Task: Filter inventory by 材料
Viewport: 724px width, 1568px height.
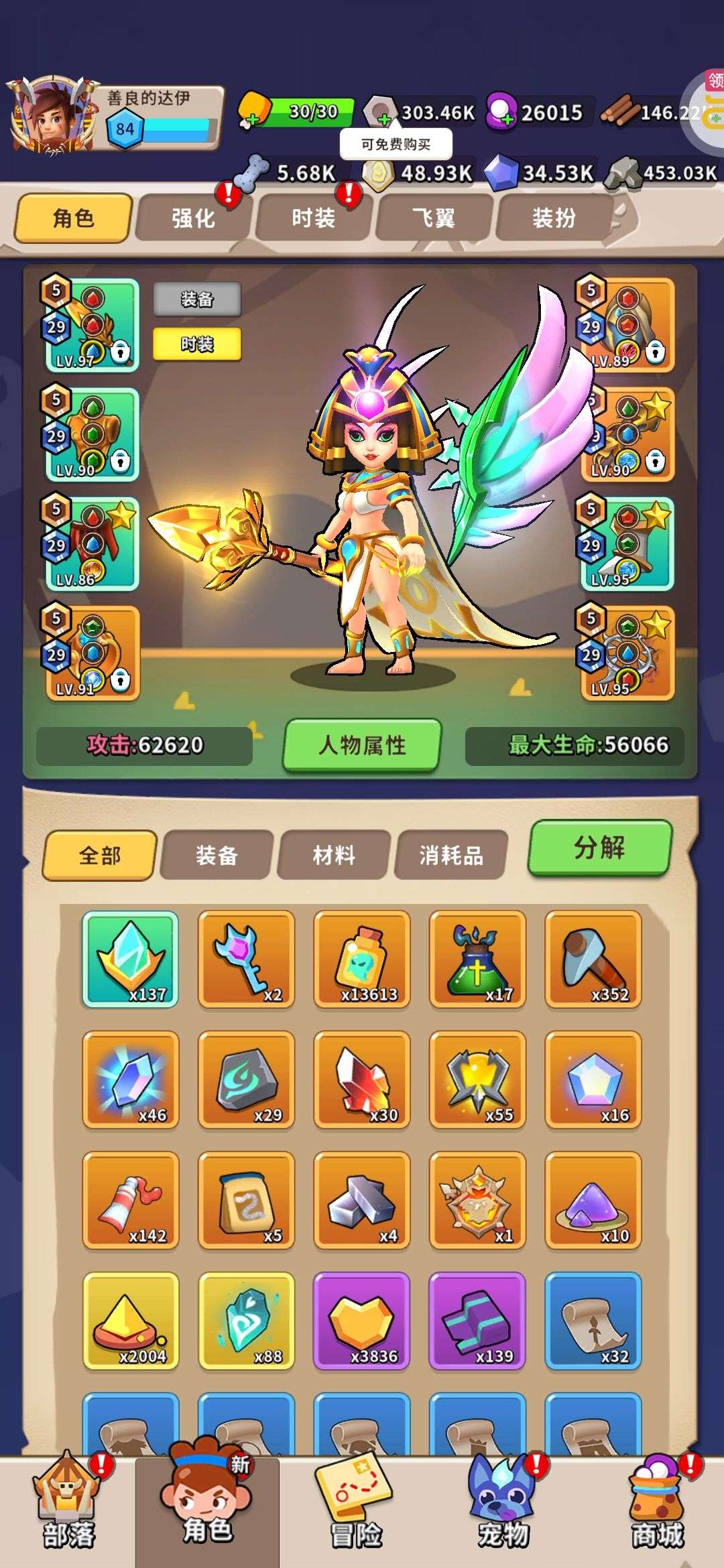Action: [333, 855]
